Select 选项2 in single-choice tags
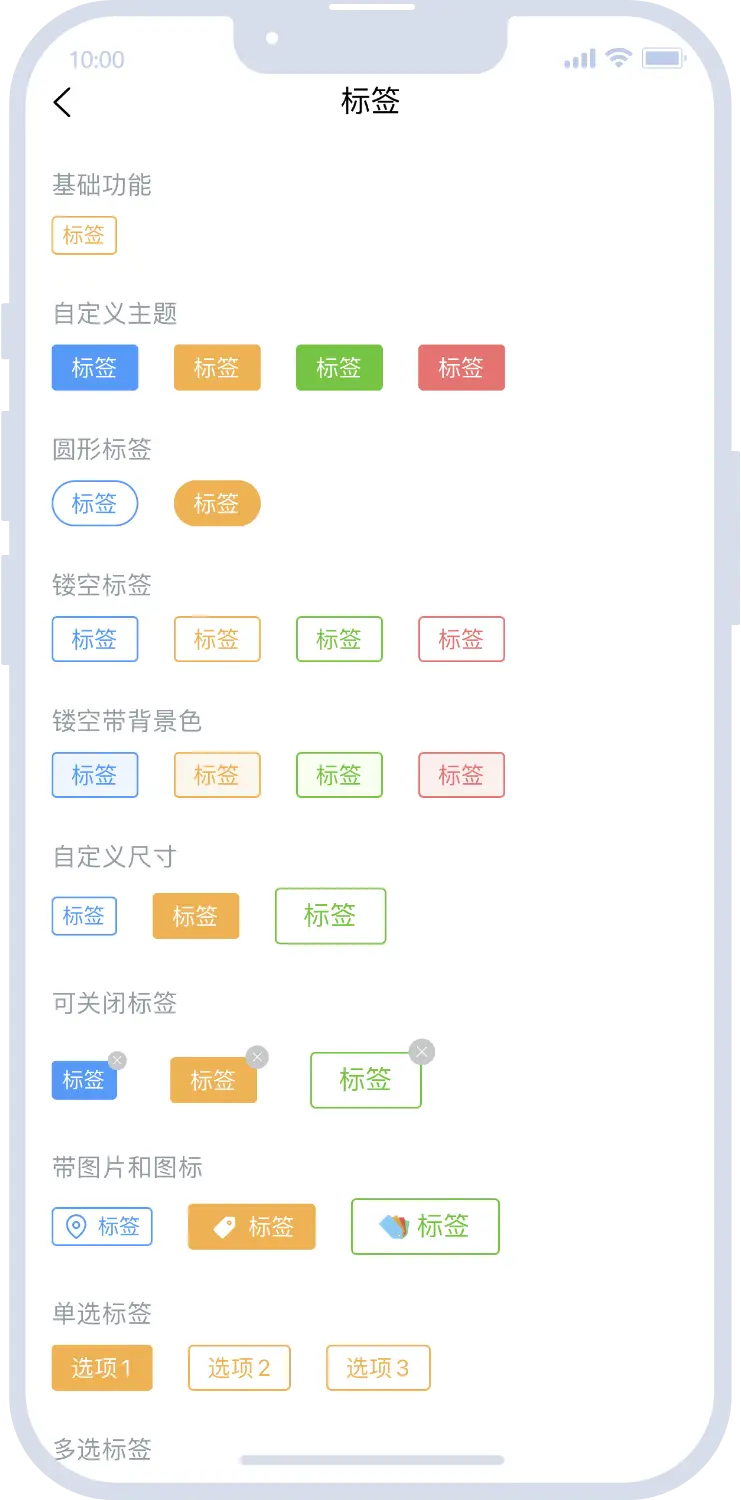The height and width of the screenshot is (1500, 741). 239,1368
